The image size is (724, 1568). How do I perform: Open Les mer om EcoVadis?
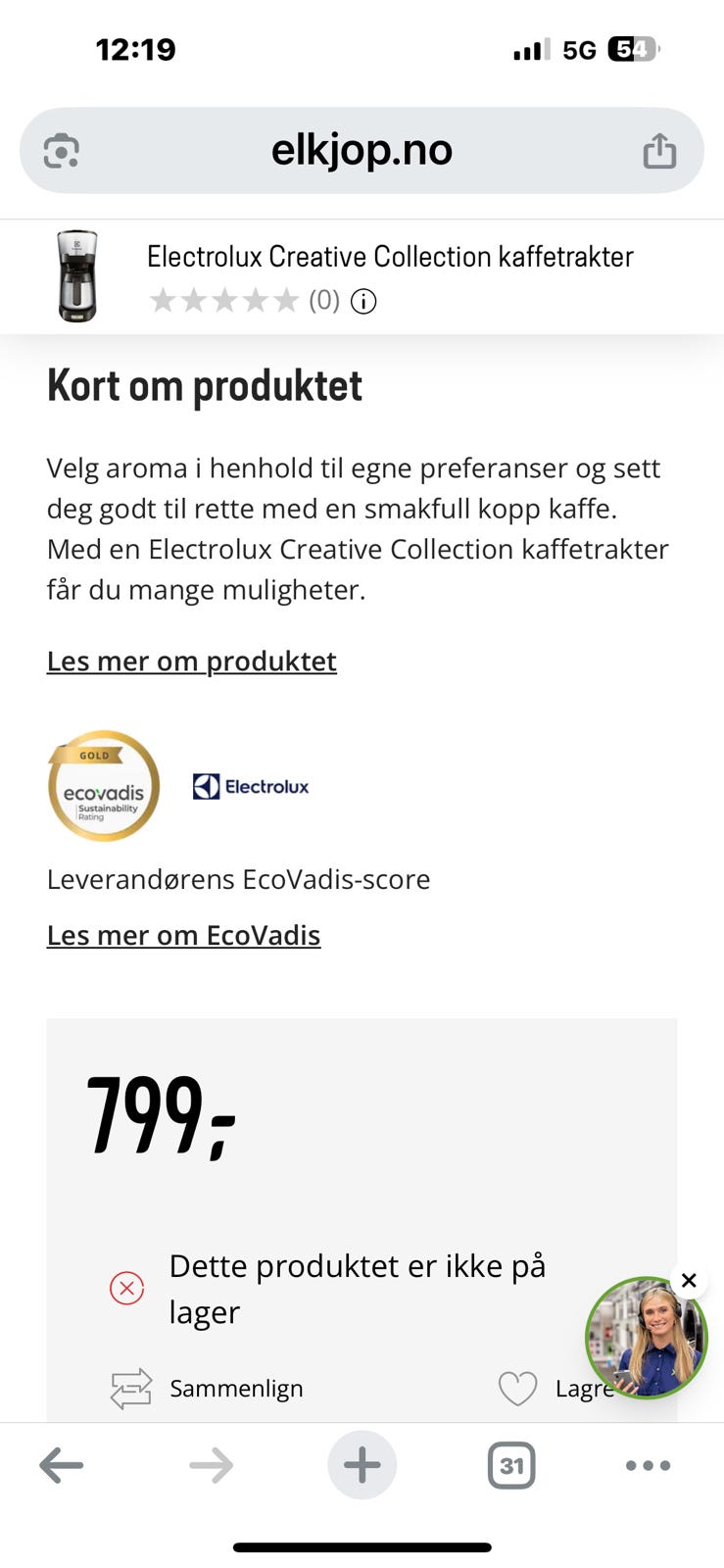[x=183, y=935]
